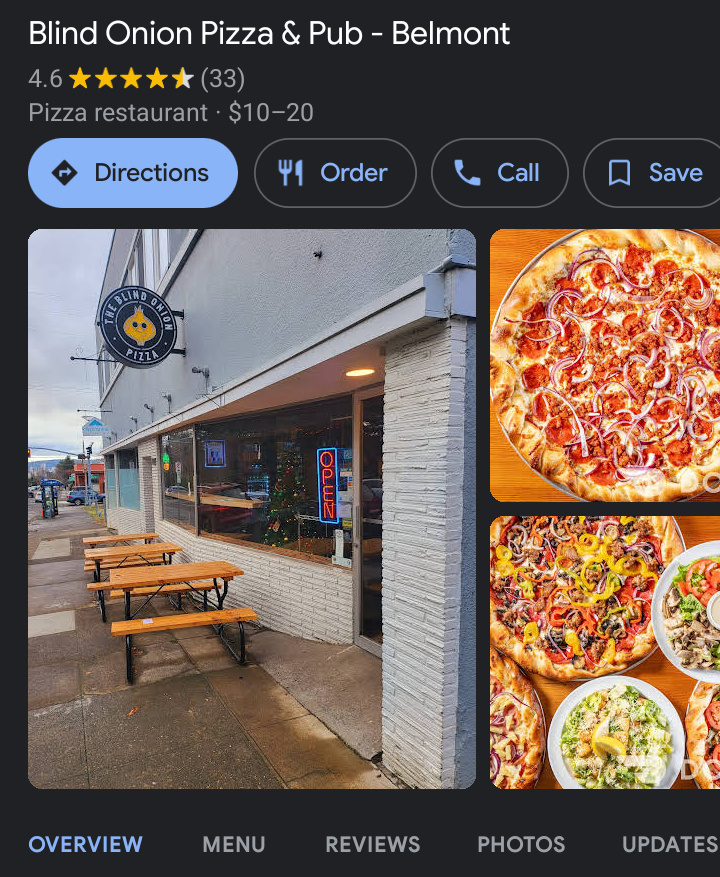
Task: Switch to the Reviews tab
Action: point(372,844)
